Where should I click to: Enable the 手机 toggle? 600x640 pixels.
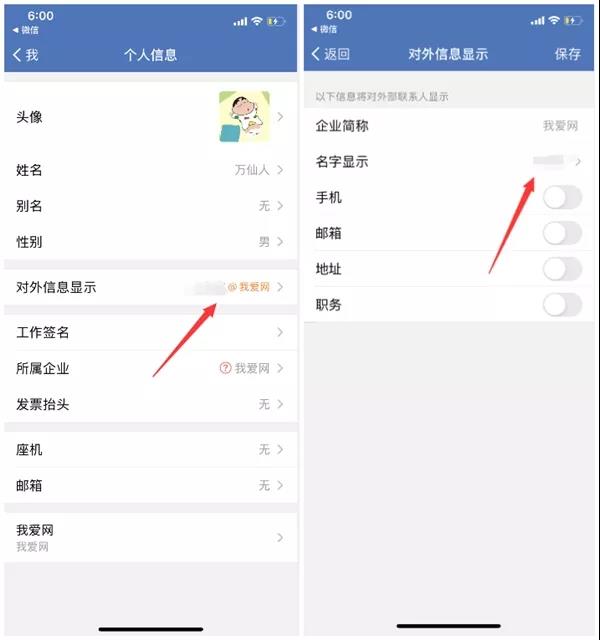coord(562,198)
